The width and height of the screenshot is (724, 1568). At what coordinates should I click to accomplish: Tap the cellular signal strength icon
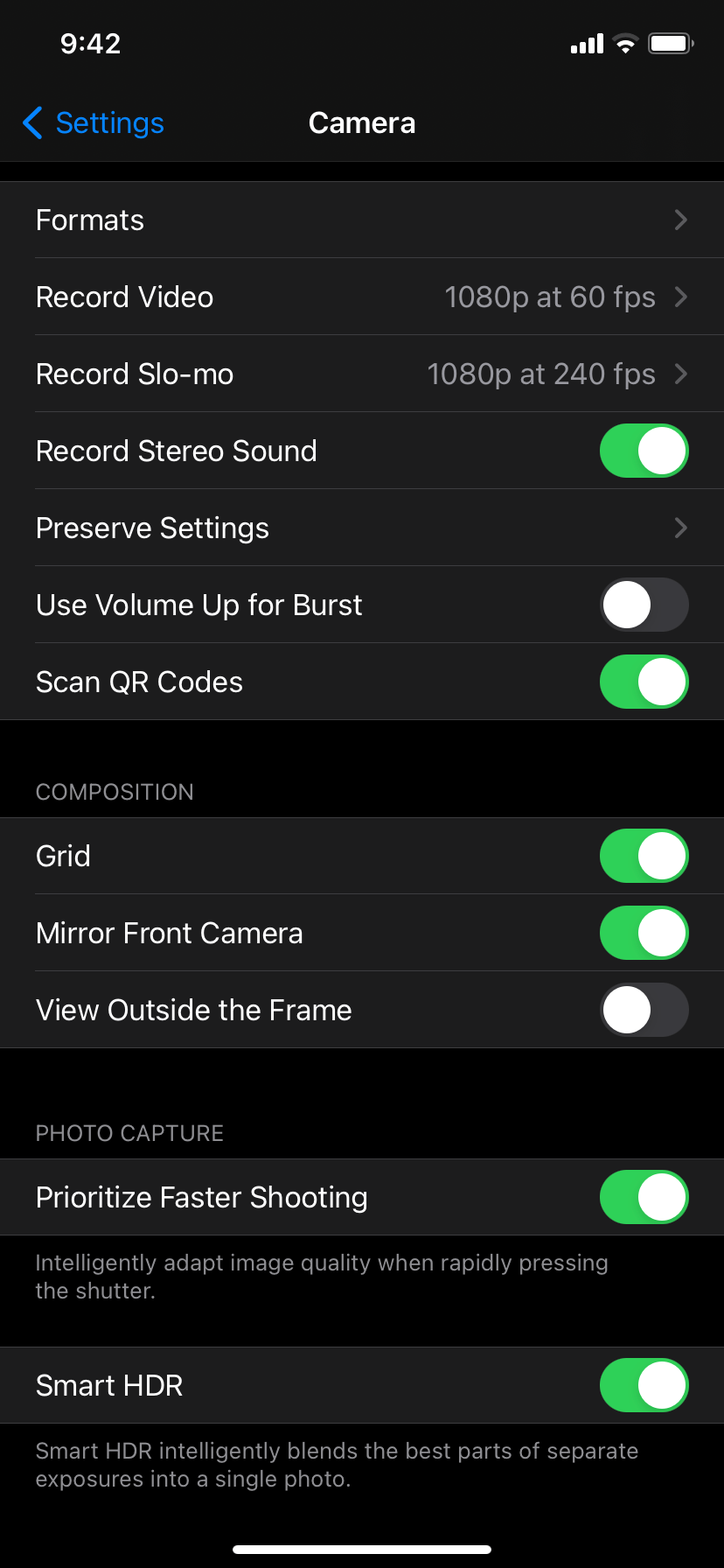[586, 43]
